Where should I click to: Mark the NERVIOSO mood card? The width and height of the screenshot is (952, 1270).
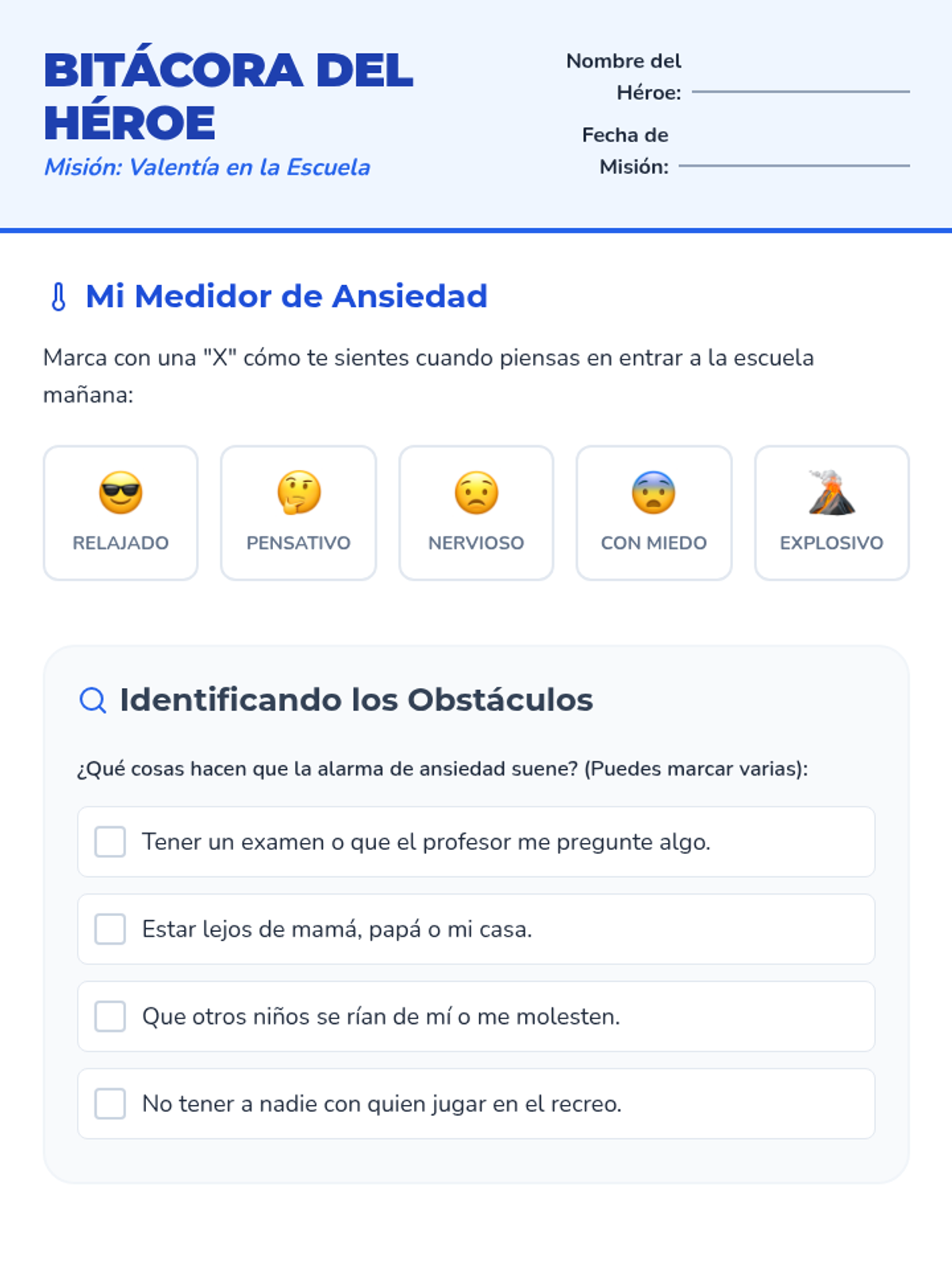tap(476, 513)
